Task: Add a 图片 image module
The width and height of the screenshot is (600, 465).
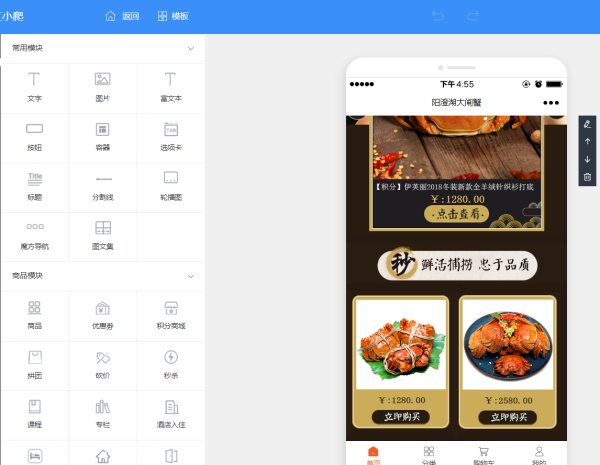Action: point(102,87)
